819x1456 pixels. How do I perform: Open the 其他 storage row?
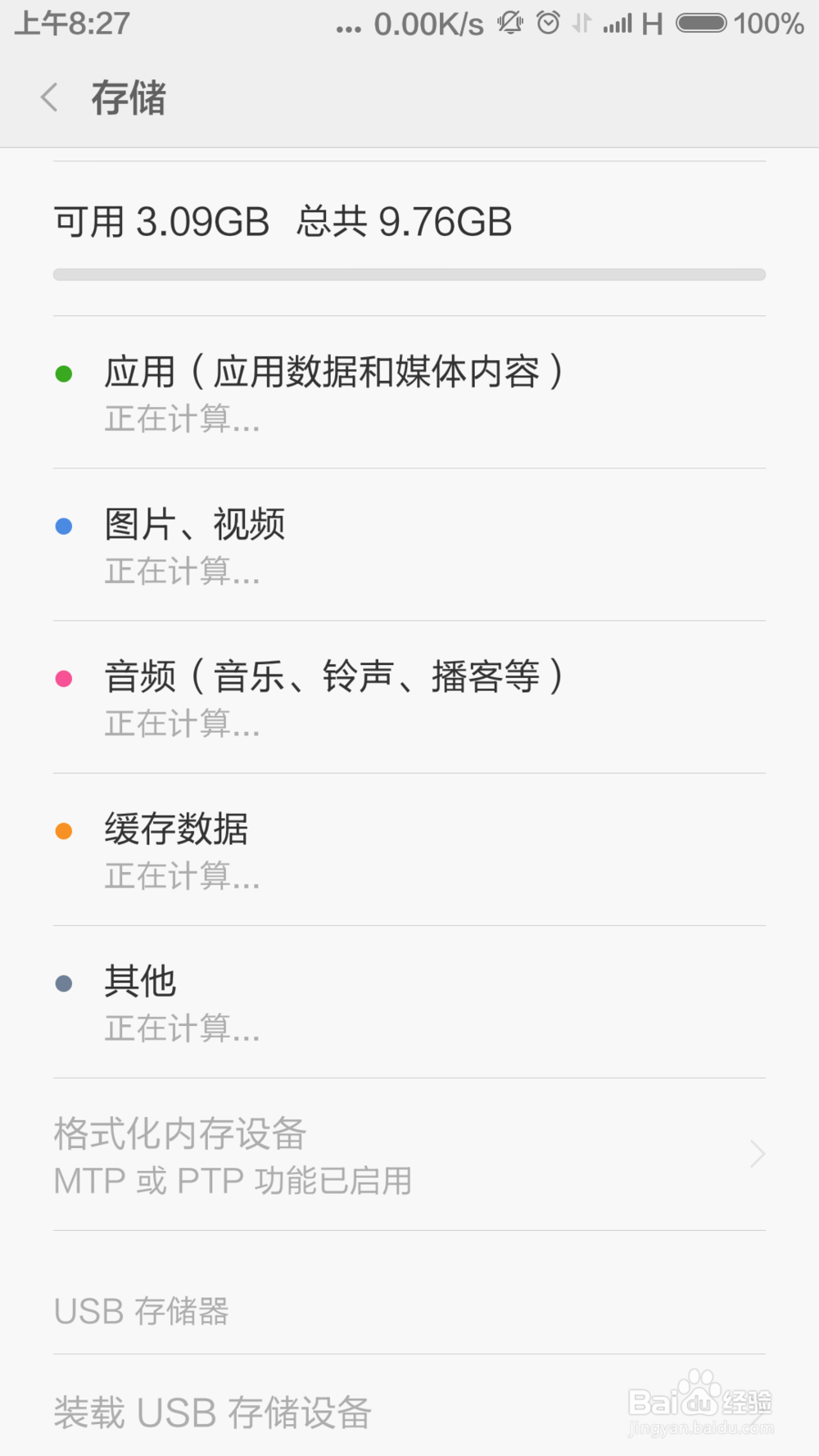click(409, 1002)
